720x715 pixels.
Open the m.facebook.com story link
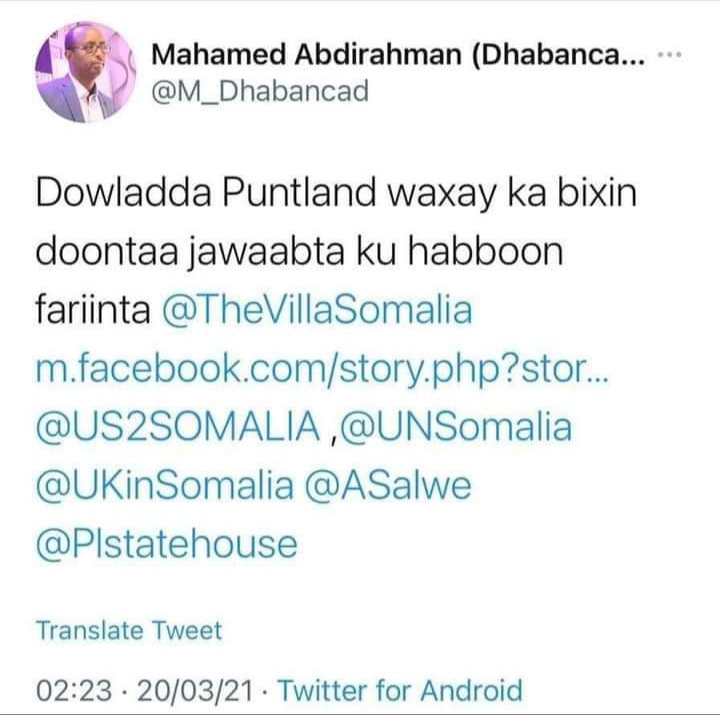(323, 369)
